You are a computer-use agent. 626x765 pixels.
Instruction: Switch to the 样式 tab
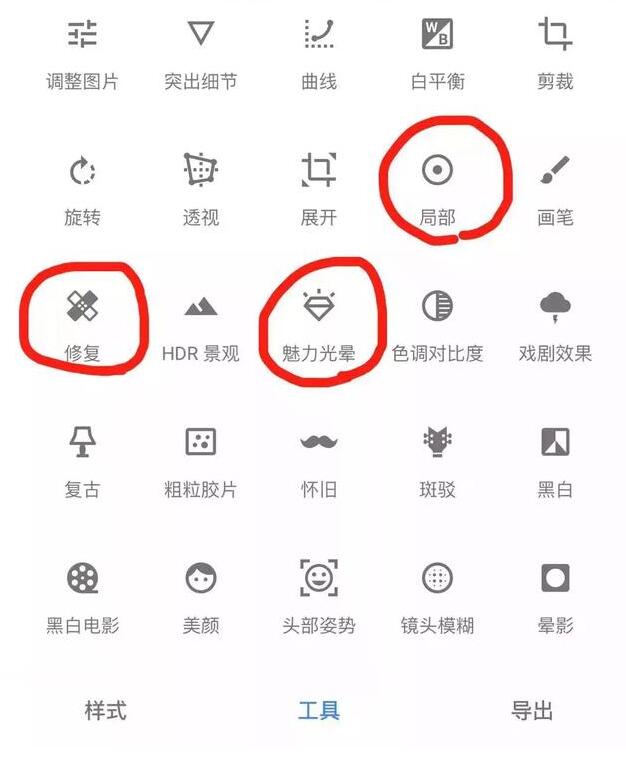(x=105, y=711)
